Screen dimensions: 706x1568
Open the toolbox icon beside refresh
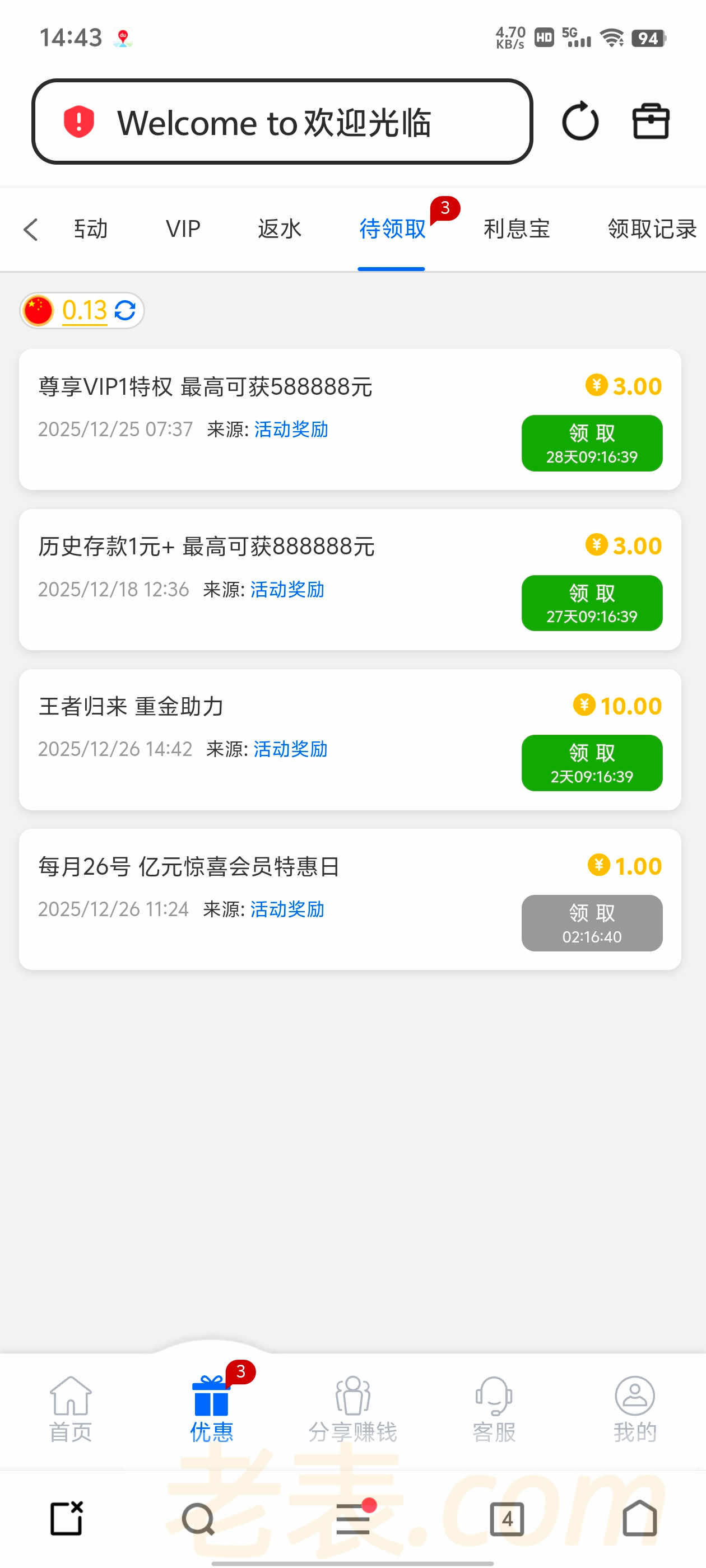coord(650,121)
